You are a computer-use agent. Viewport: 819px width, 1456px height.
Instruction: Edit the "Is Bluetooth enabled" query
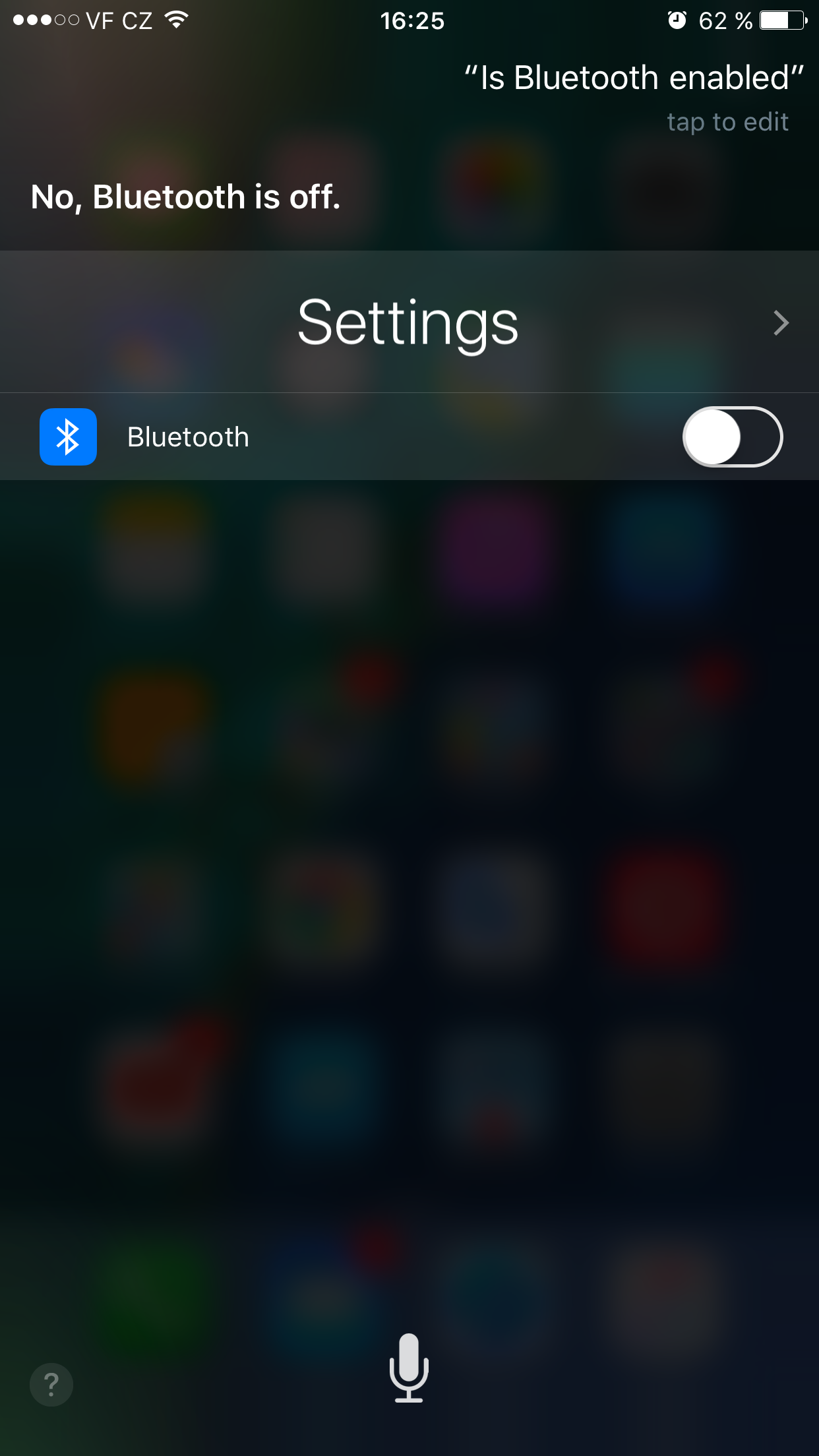(x=633, y=79)
